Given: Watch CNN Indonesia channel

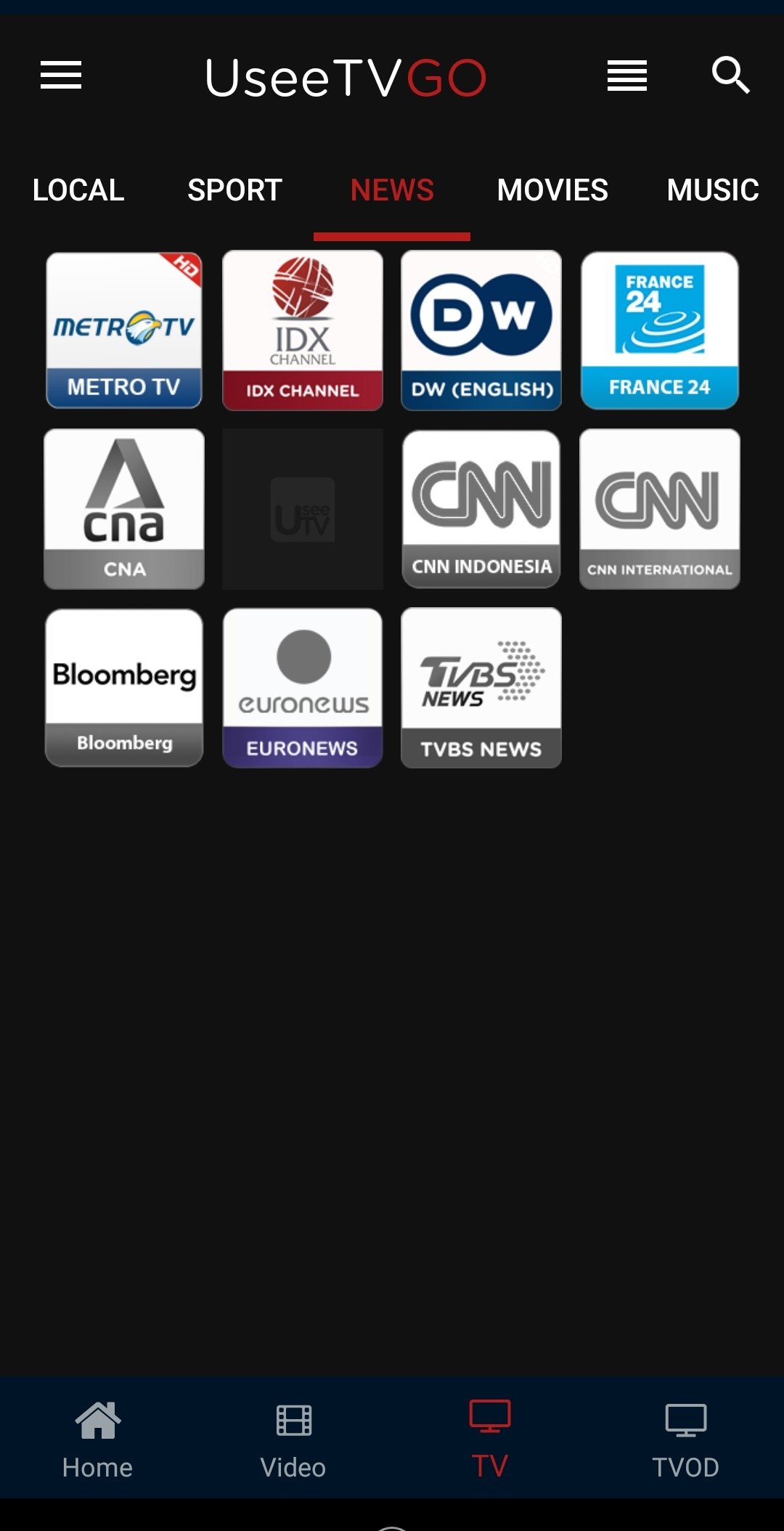Looking at the screenshot, I should (x=481, y=509).
